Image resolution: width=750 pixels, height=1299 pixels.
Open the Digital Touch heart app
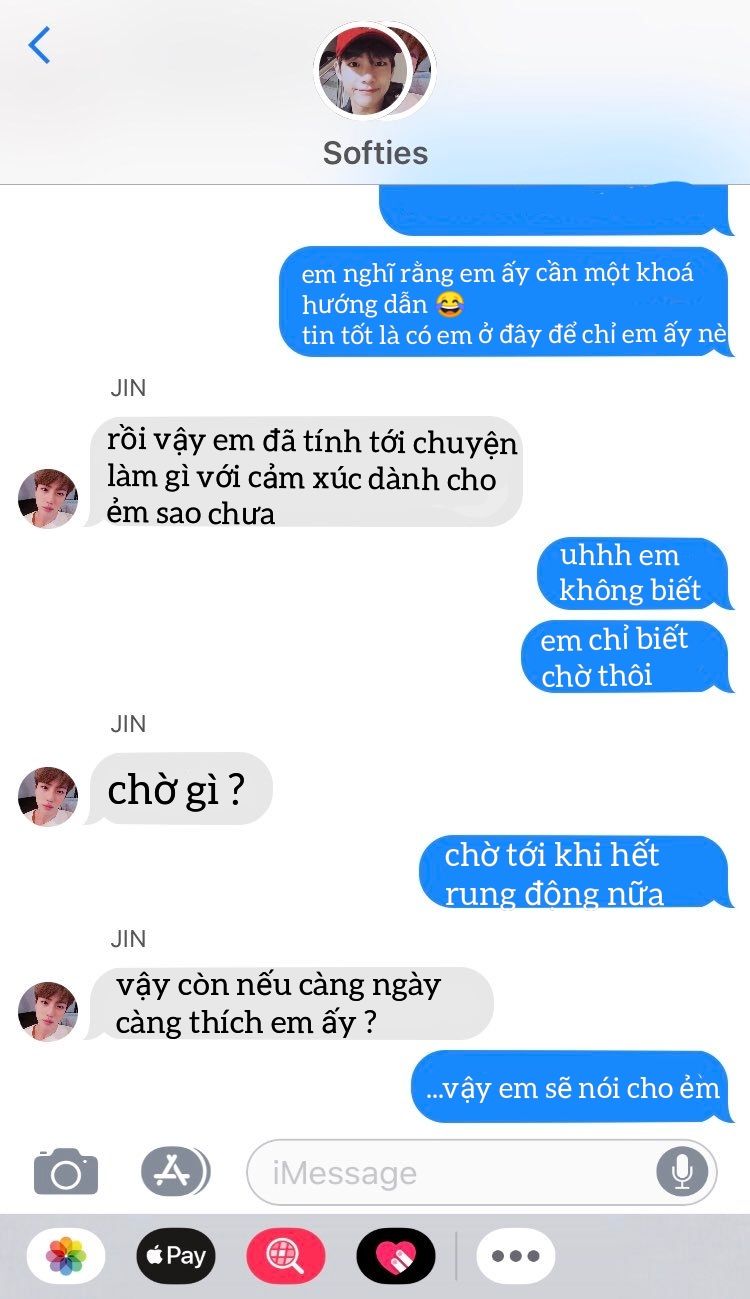[x=396, y=1255]
